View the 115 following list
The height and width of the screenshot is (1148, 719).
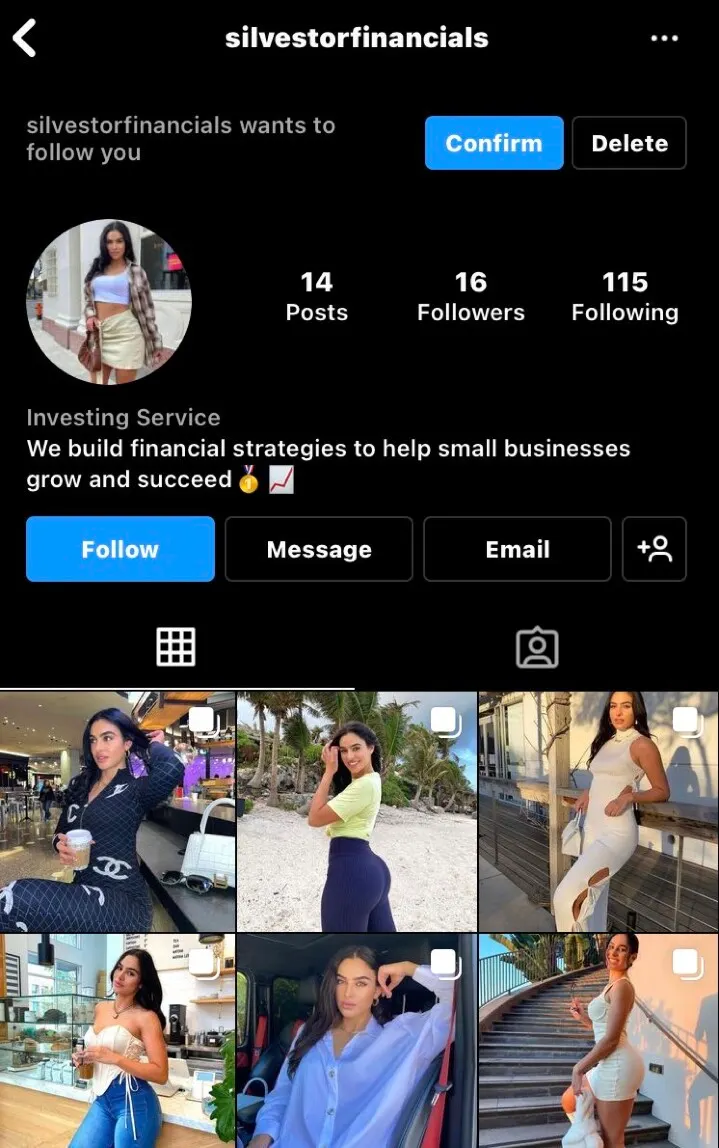click(x=624, y=296)
